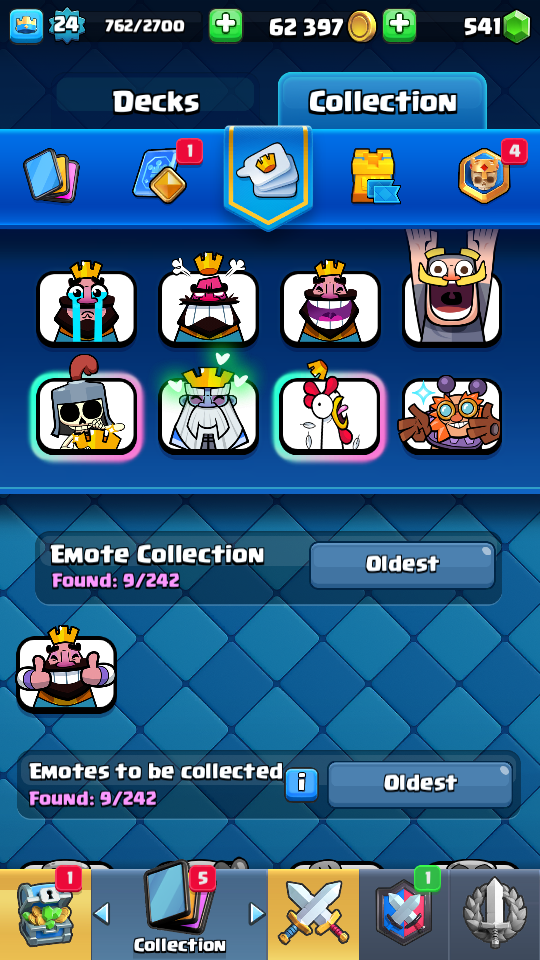Select the skeleton guard emote
The height and width of the screenshot is (960, 540).
point(86,411)
